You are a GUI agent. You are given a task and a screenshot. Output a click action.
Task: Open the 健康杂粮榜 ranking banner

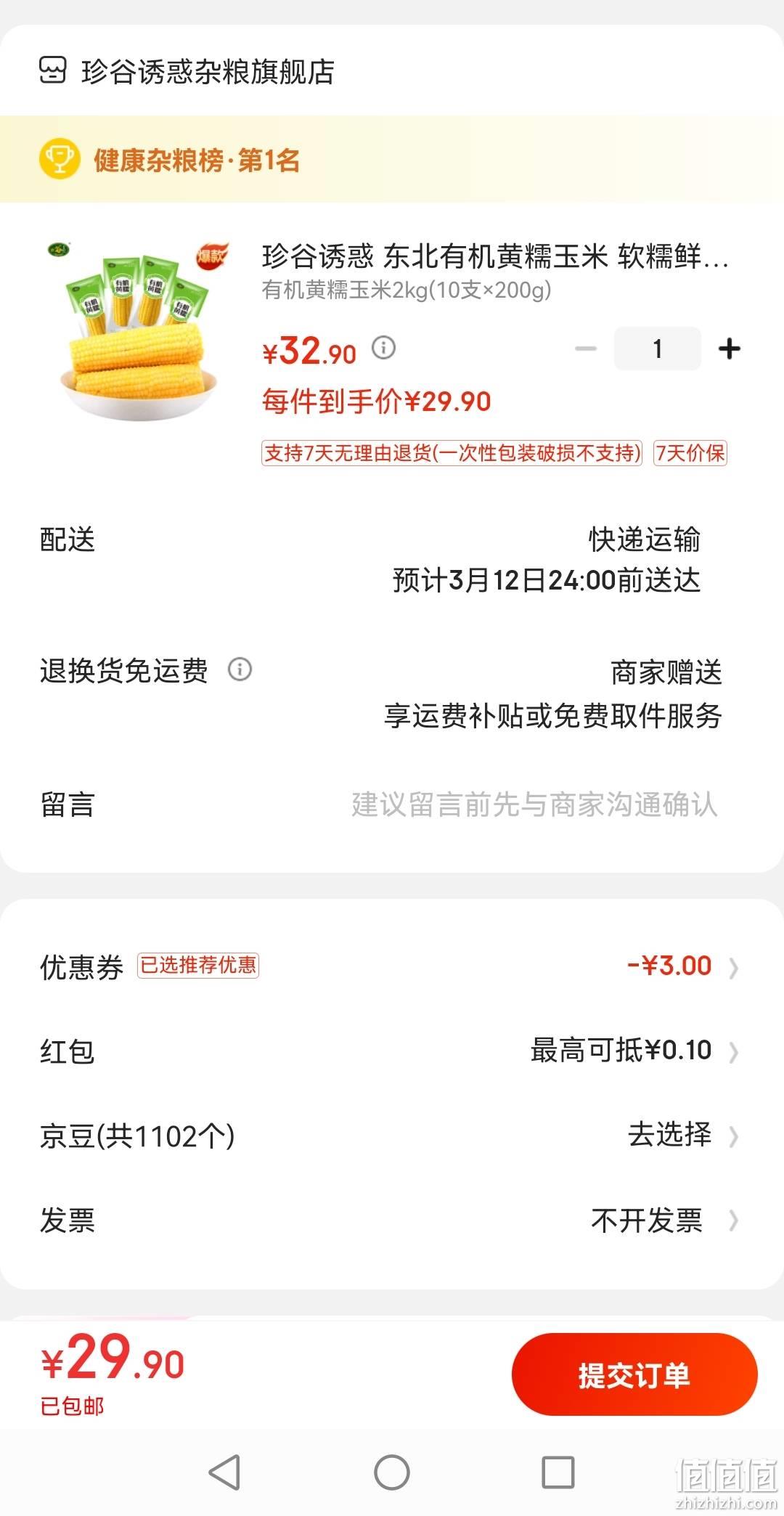pyautogui.click(x=392, y=159)
